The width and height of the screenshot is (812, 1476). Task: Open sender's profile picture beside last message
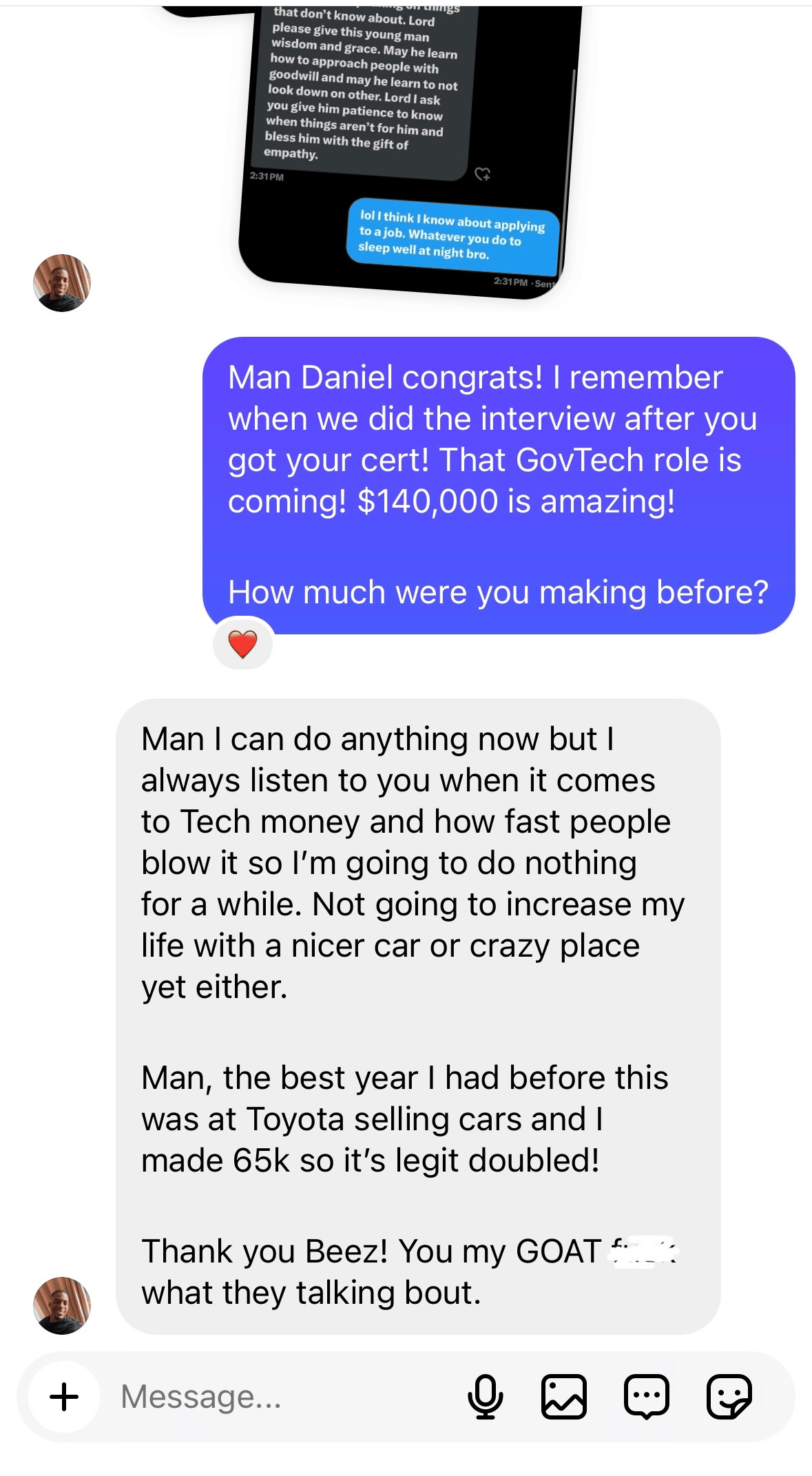pyautogui.click(x=62, y=1306)
